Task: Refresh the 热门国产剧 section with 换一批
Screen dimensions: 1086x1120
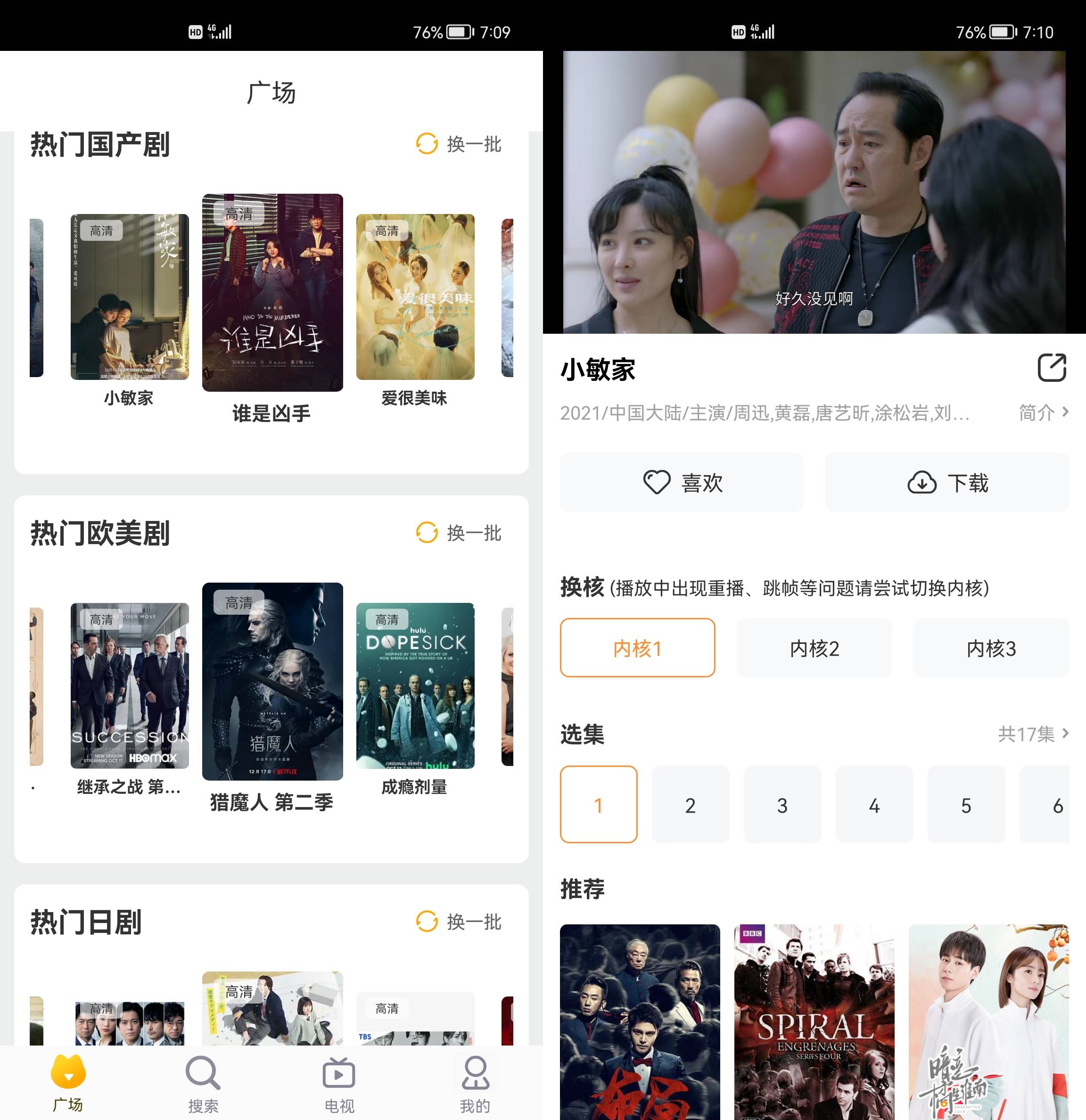Action: [x=459, y=144]
